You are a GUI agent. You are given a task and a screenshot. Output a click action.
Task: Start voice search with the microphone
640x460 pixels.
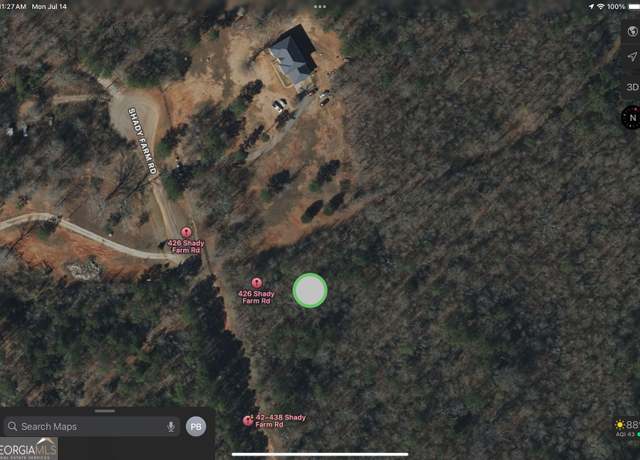[171, 426]
